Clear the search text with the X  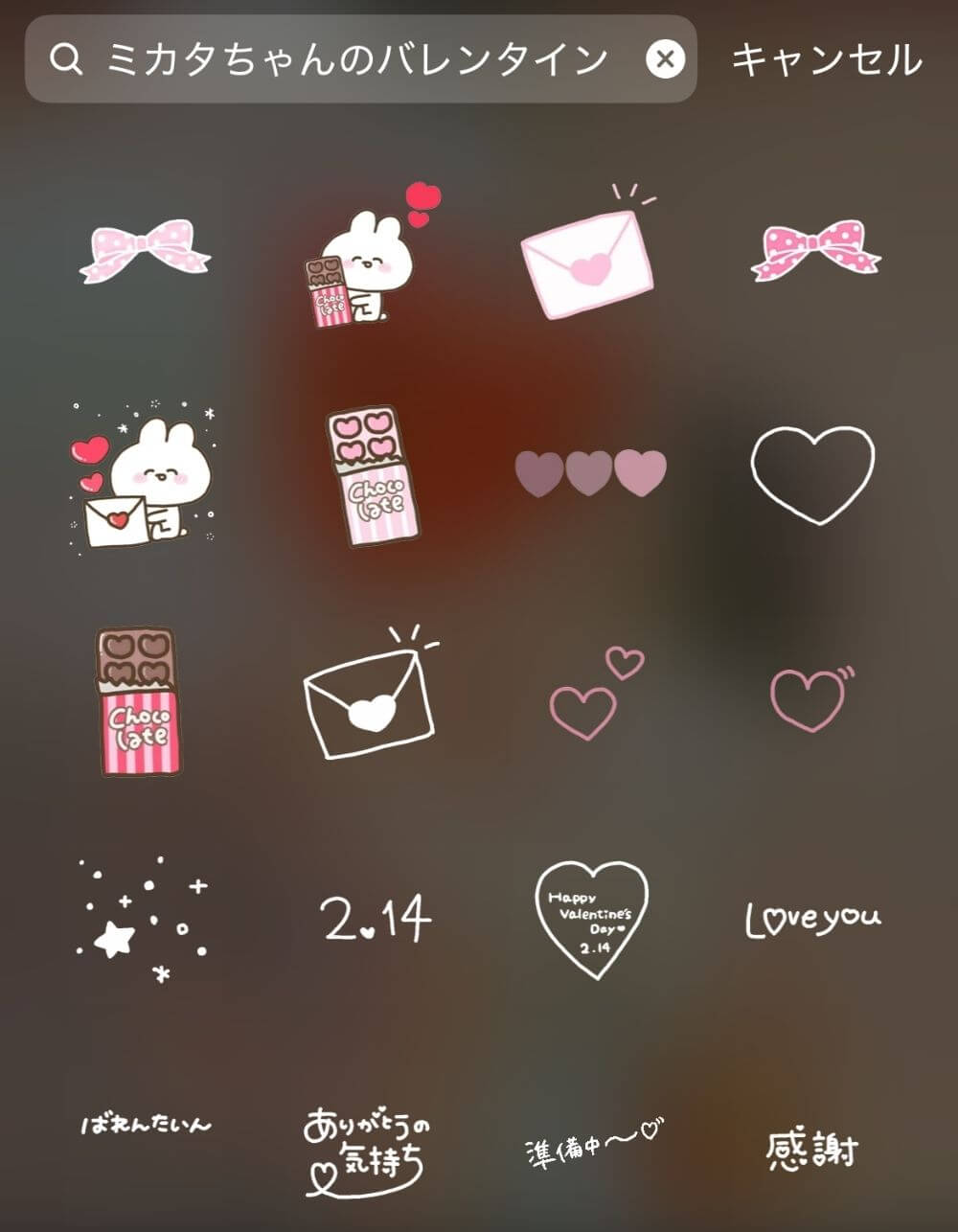(x=665, y=59)
